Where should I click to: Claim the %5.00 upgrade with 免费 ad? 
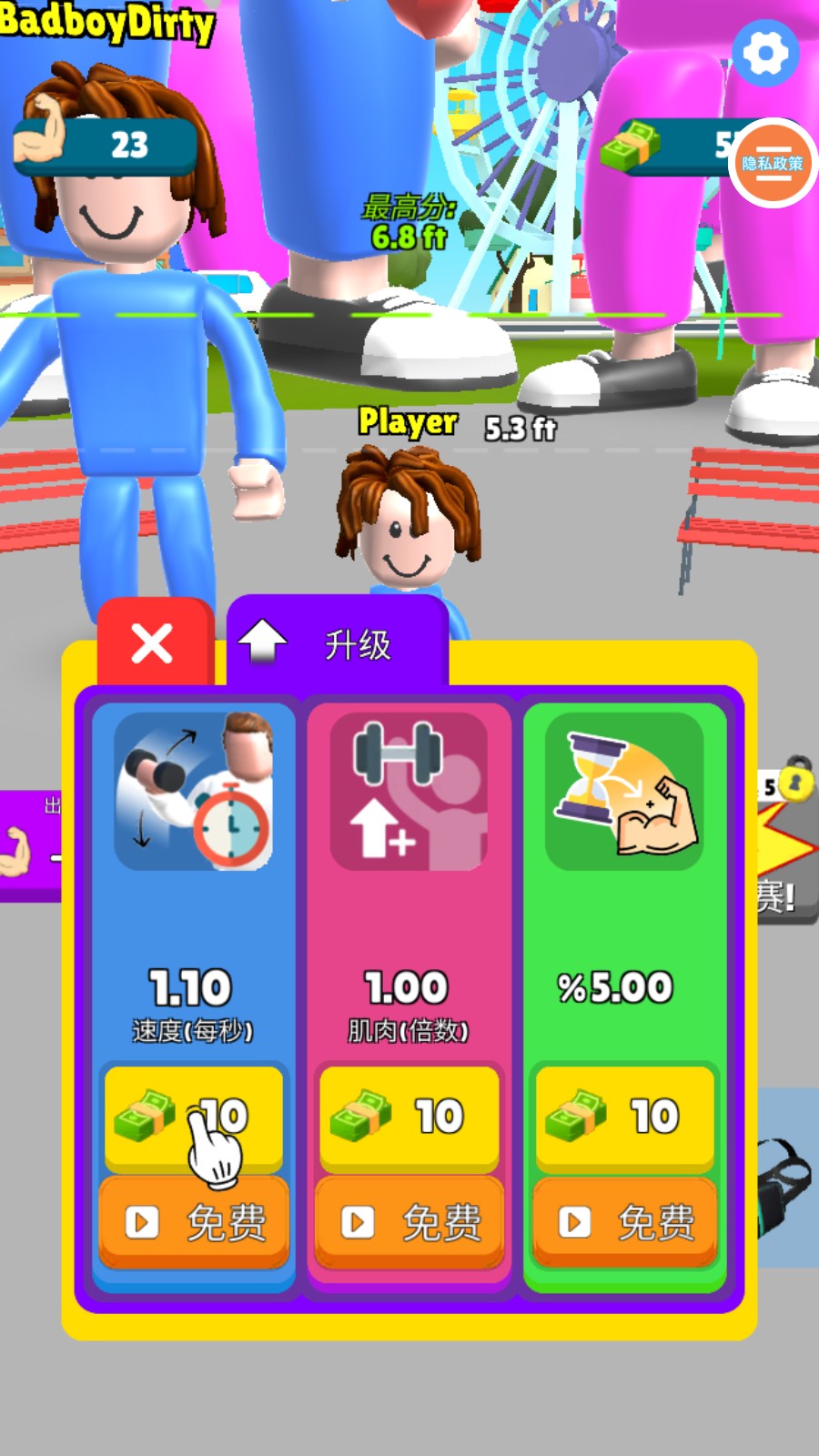point(624,1222)
